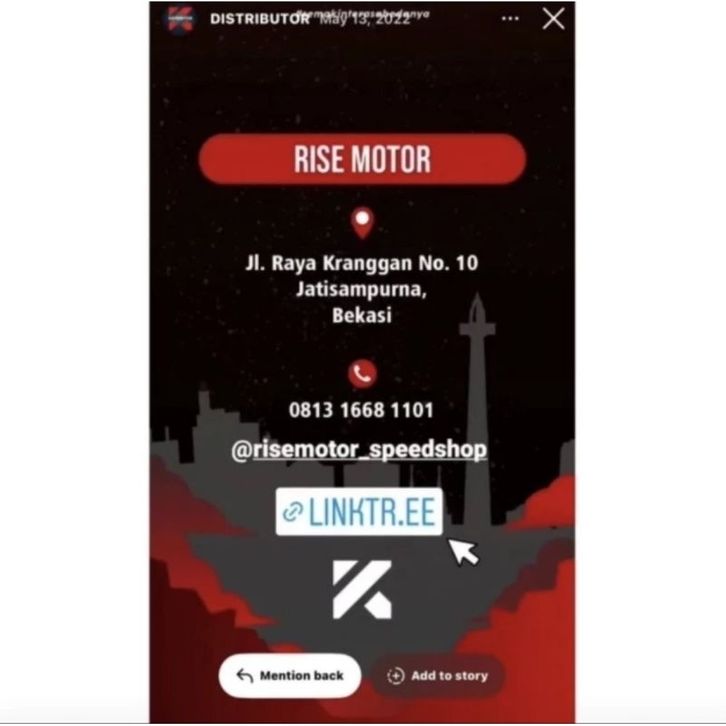Close the story viewer

coord(553,19)
